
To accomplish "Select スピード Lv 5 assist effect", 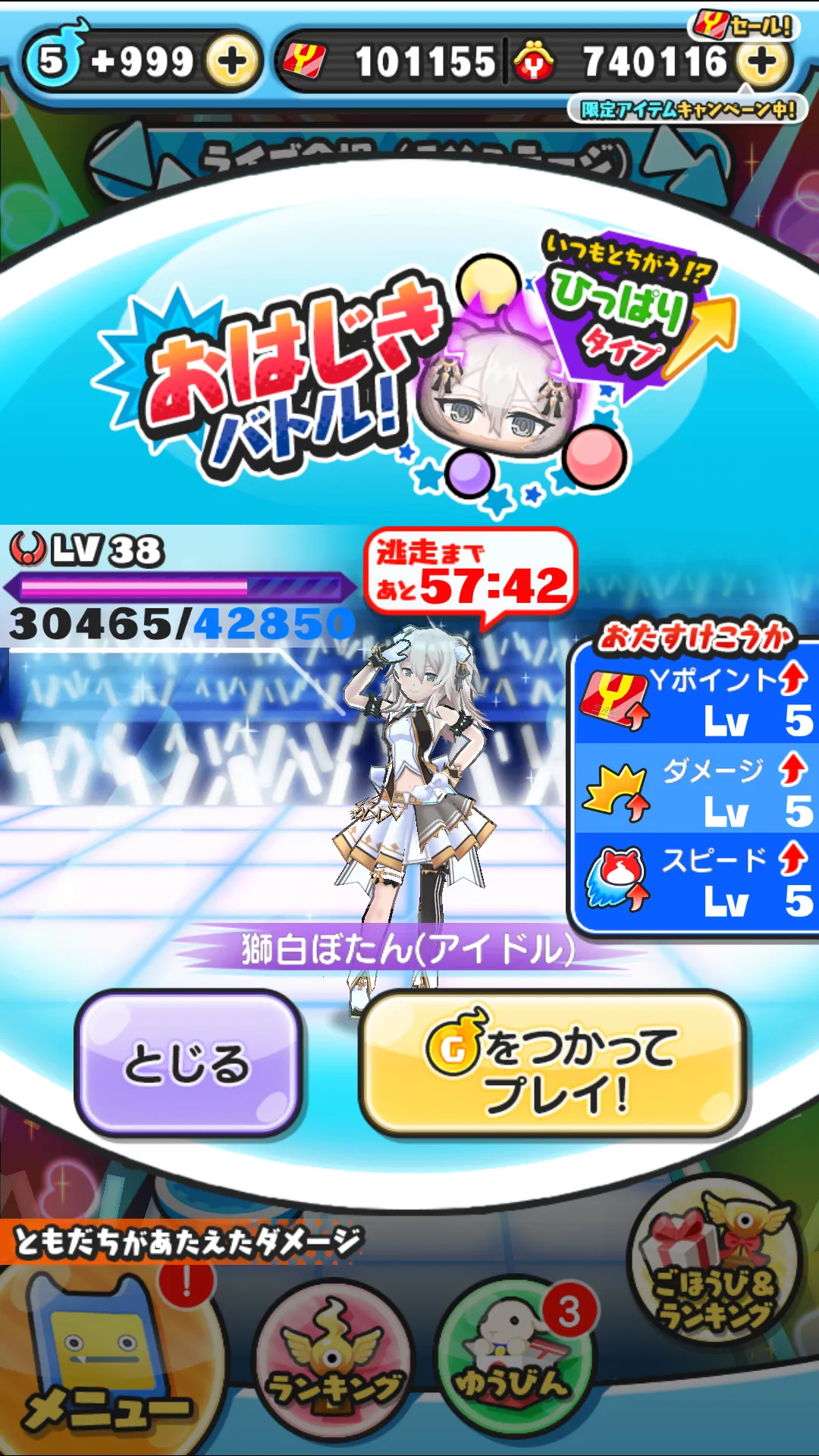I will pos(696,880).
